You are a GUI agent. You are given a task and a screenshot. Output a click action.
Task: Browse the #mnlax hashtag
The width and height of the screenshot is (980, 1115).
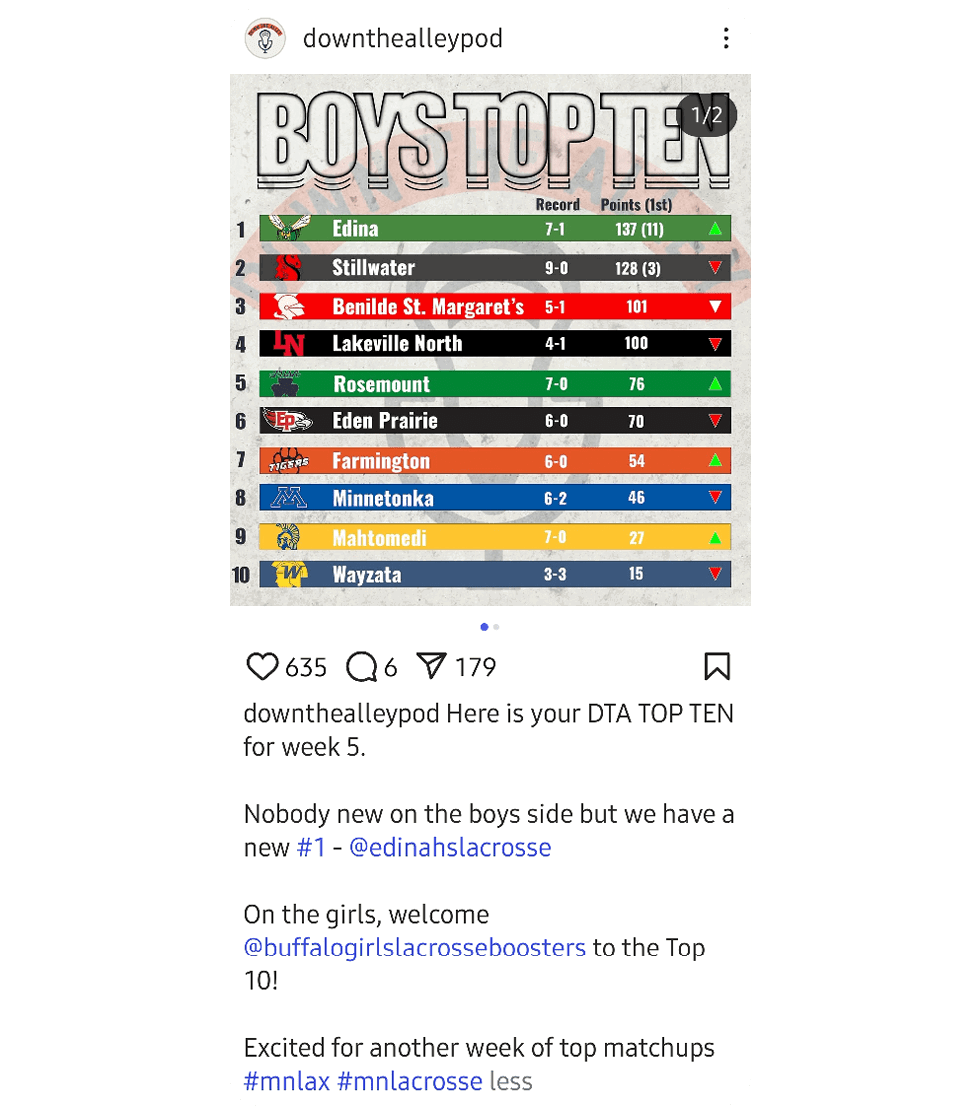tap(286, 1081)
